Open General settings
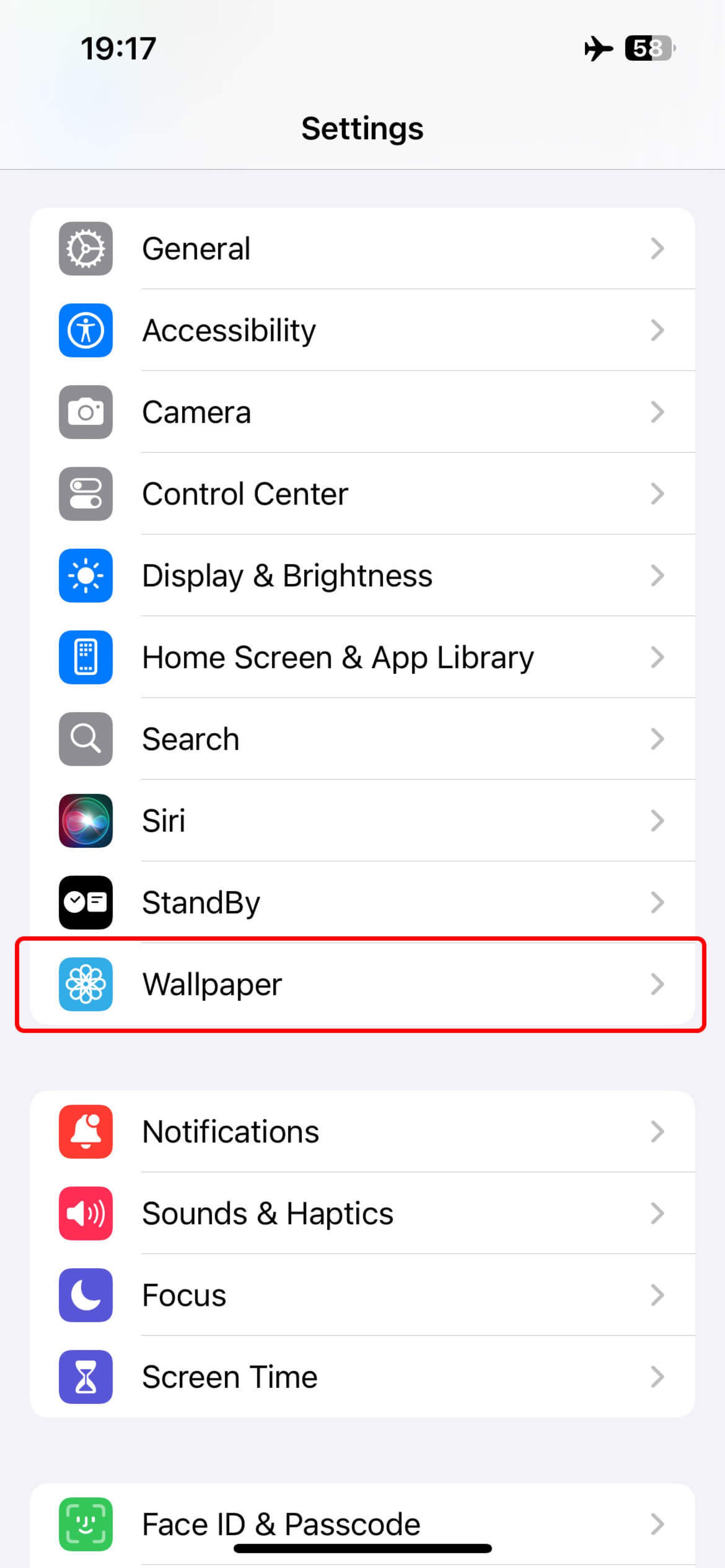This screenshot has width=725, height=1568. tap(362, 248)
